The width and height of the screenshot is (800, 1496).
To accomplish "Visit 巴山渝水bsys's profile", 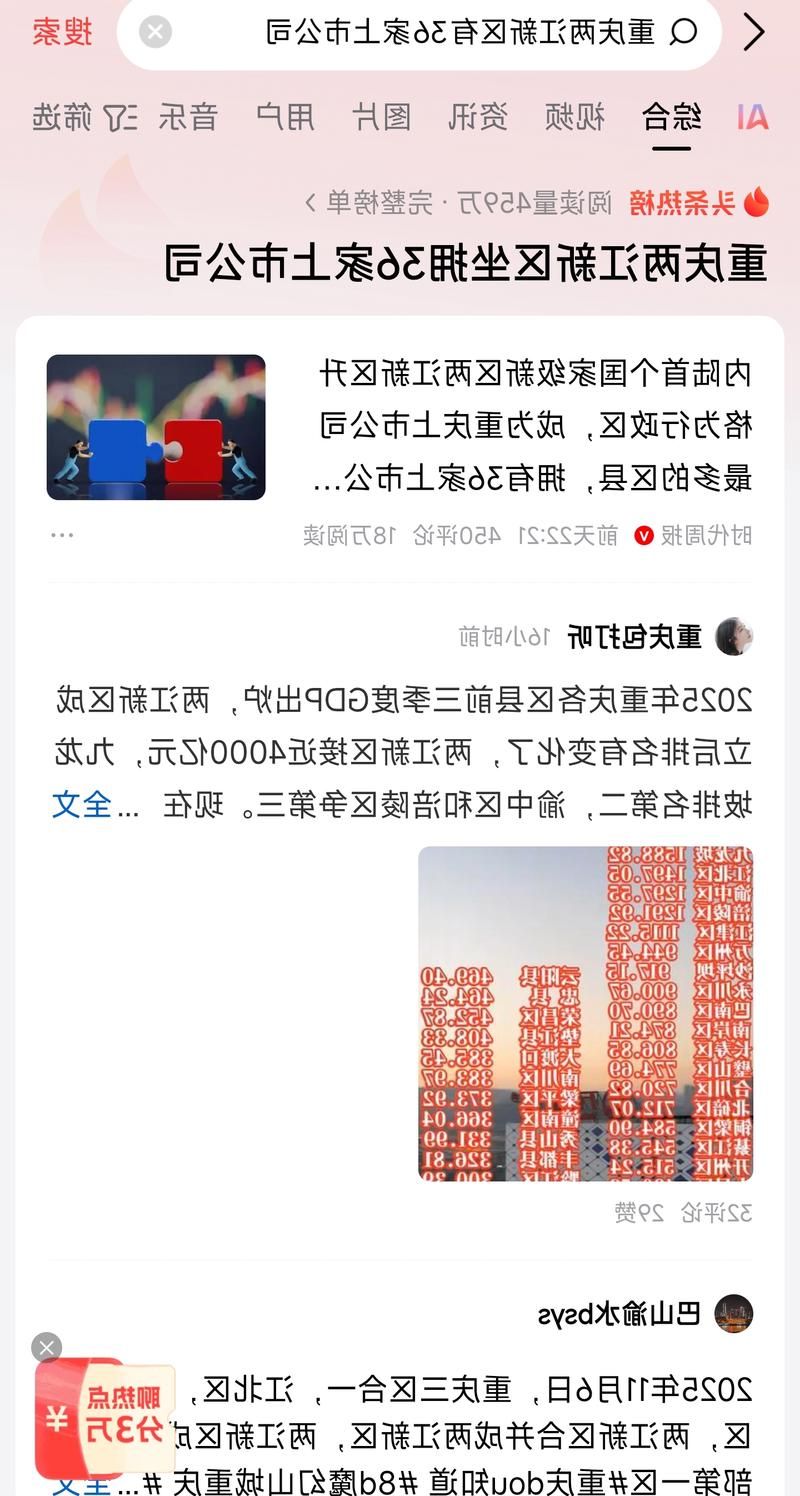I will point(734,1314).
